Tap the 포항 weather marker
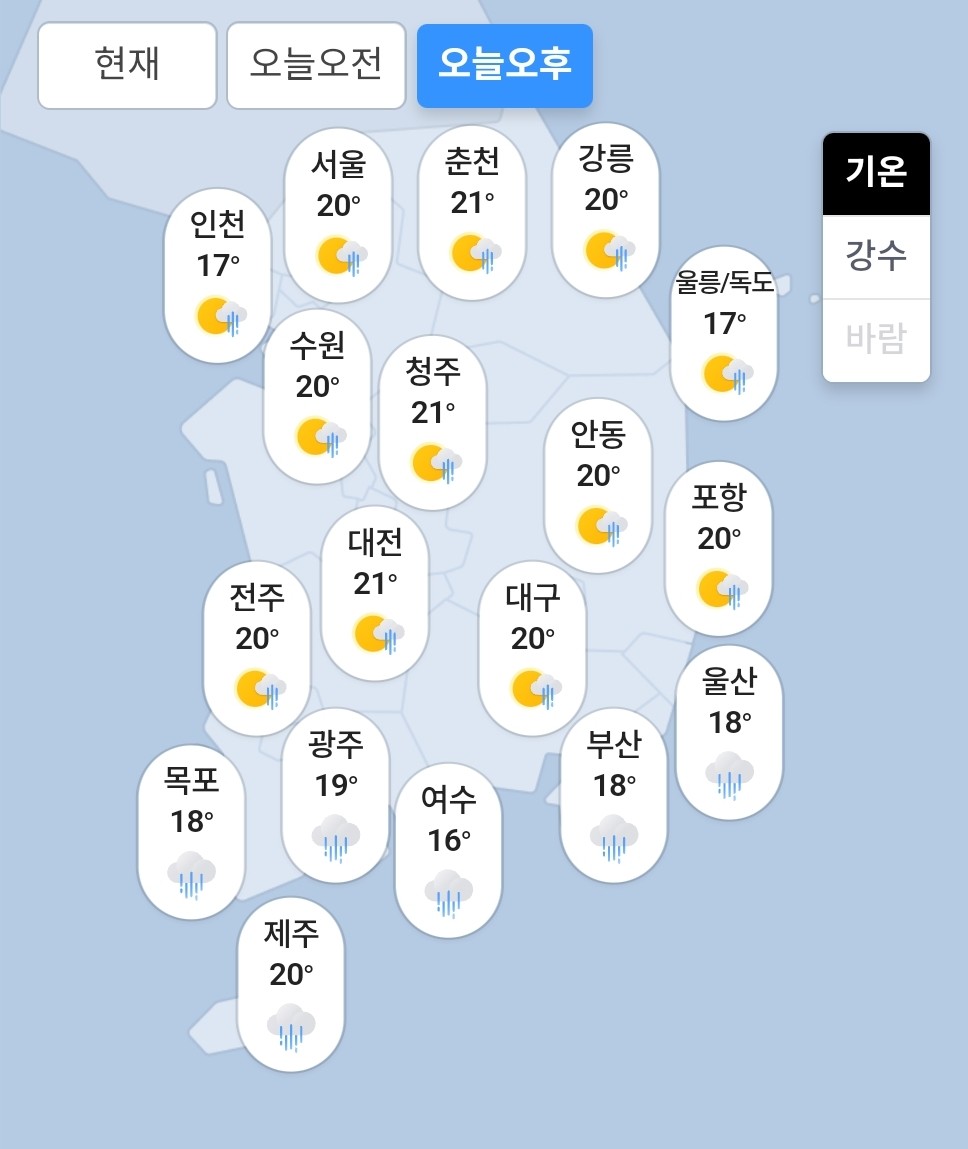The height and width of the screenshot is (1149, 968). coord(719,549)
